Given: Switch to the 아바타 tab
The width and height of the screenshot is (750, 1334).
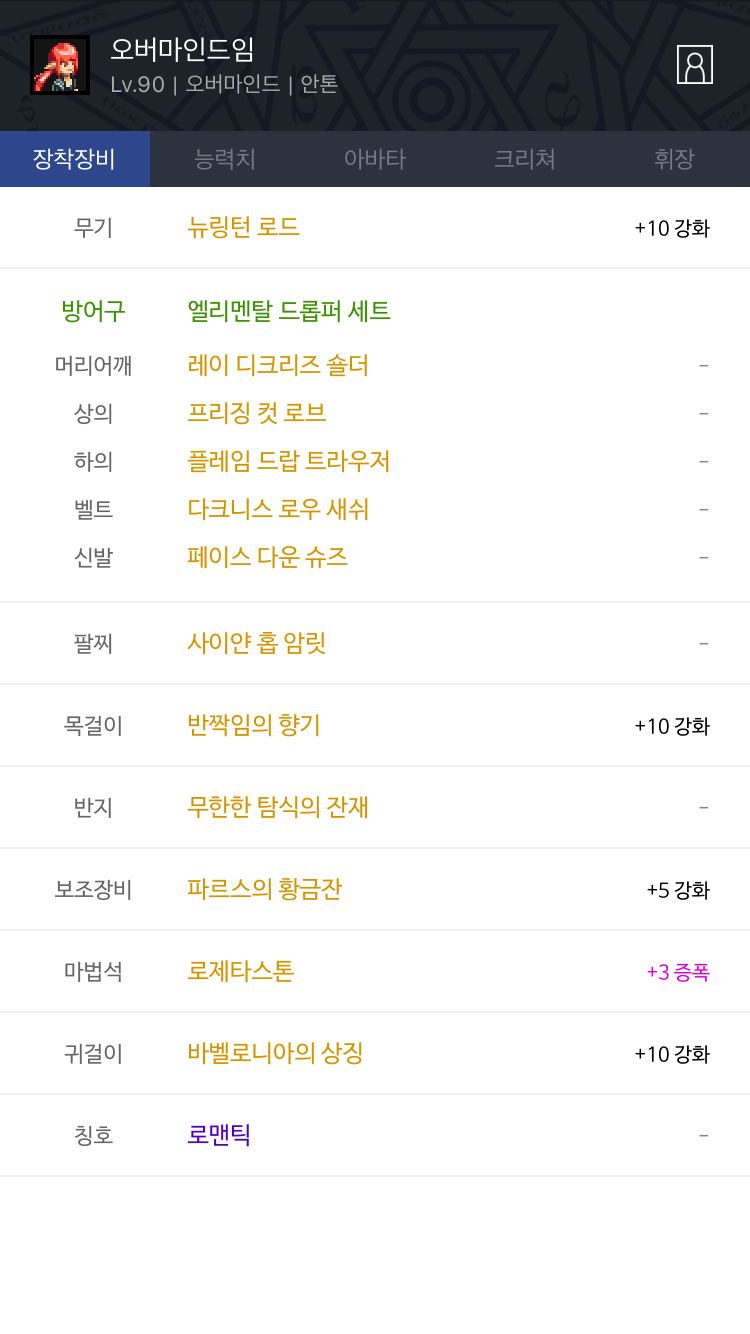Looking at the screenshot, I should (375, 159).
